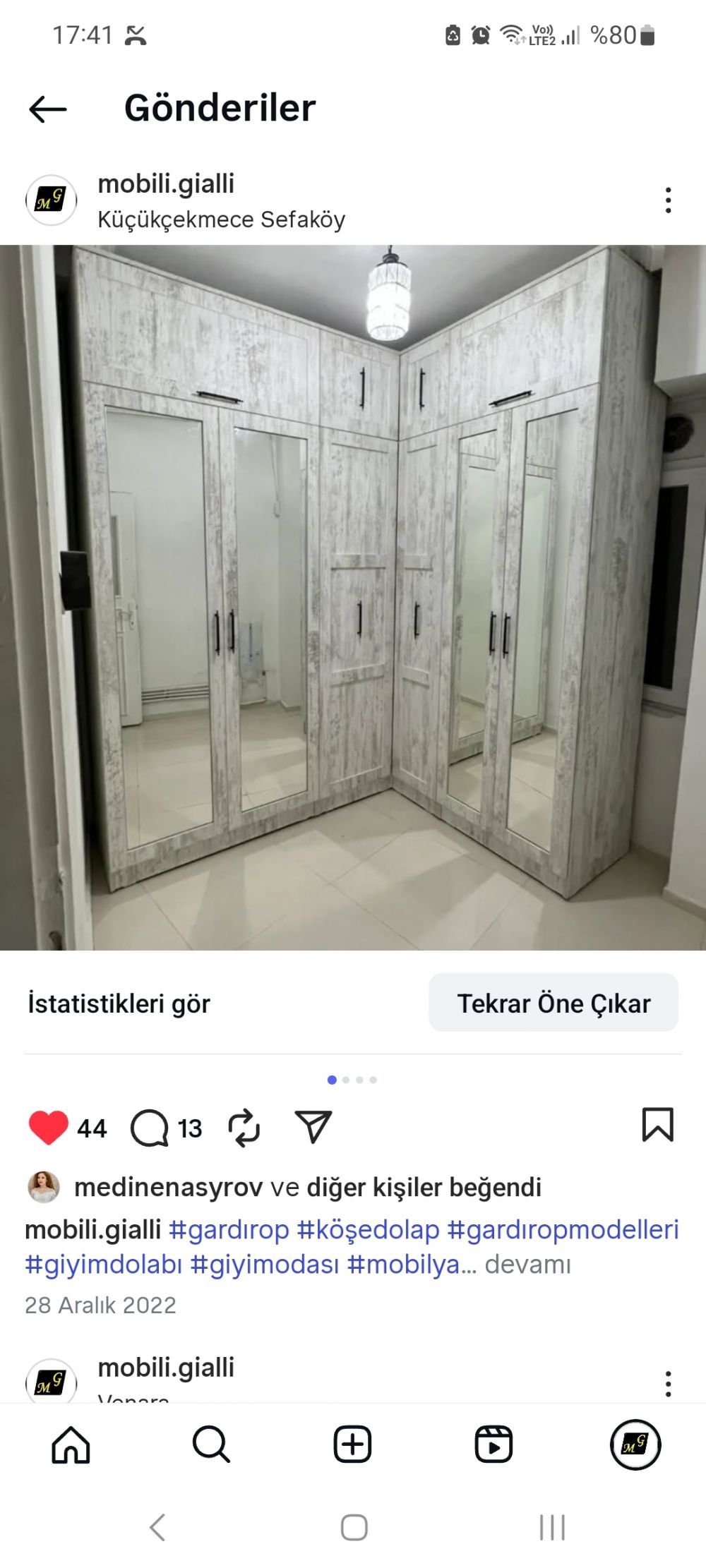Open medinenasyrov's profile from likes
The image size is (706, 1568).
click(168, 1187)
